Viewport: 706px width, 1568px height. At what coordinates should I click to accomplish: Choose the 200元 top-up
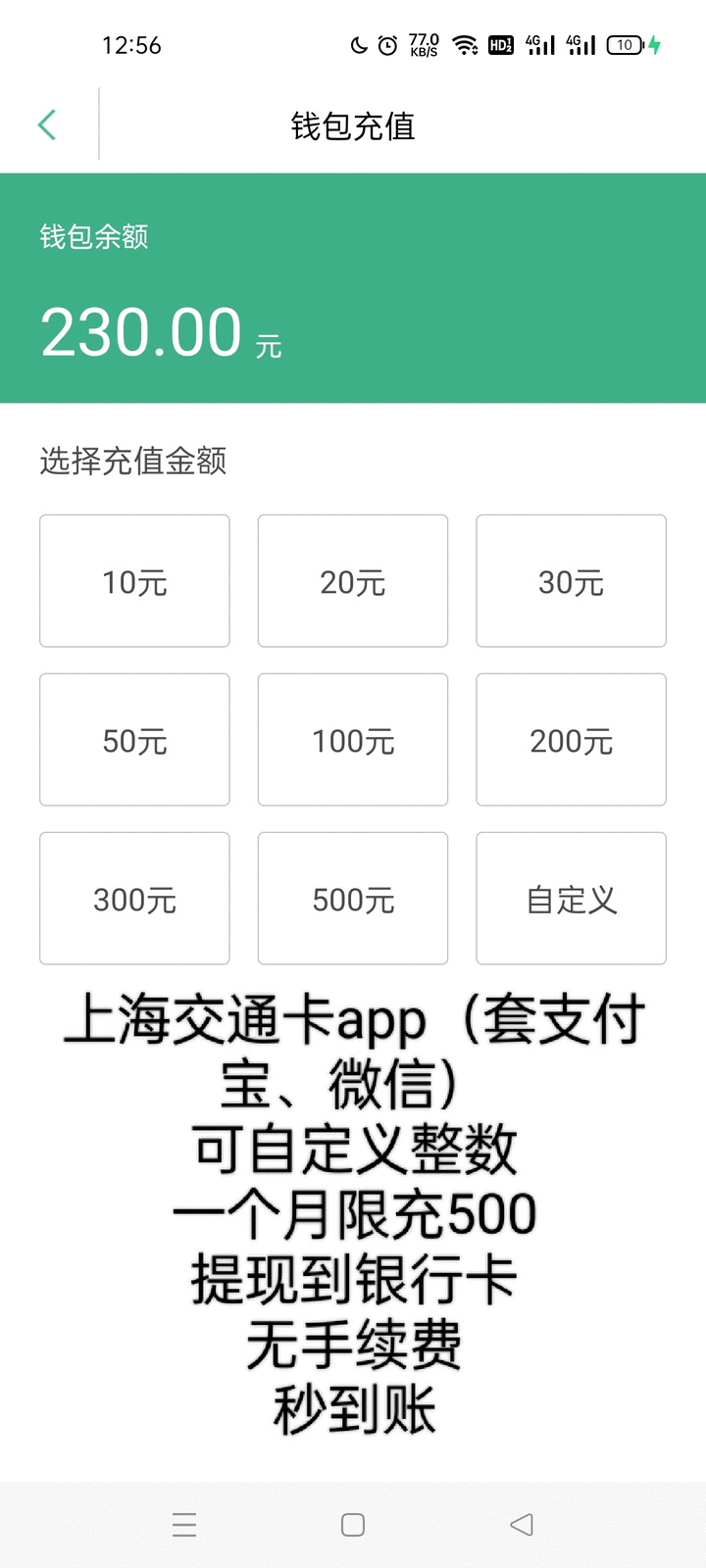571,740
